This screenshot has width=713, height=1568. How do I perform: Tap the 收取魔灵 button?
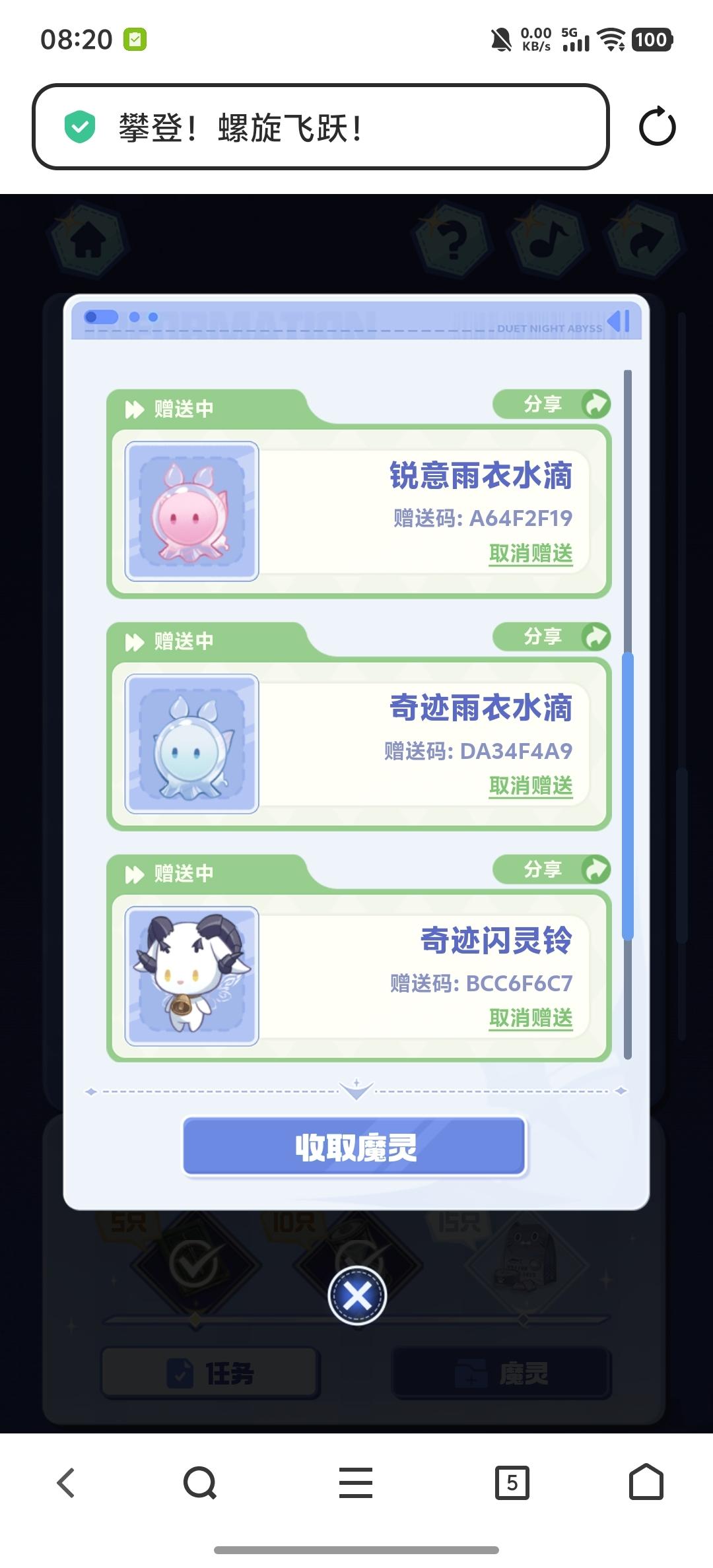click(x=355, y=1148)
